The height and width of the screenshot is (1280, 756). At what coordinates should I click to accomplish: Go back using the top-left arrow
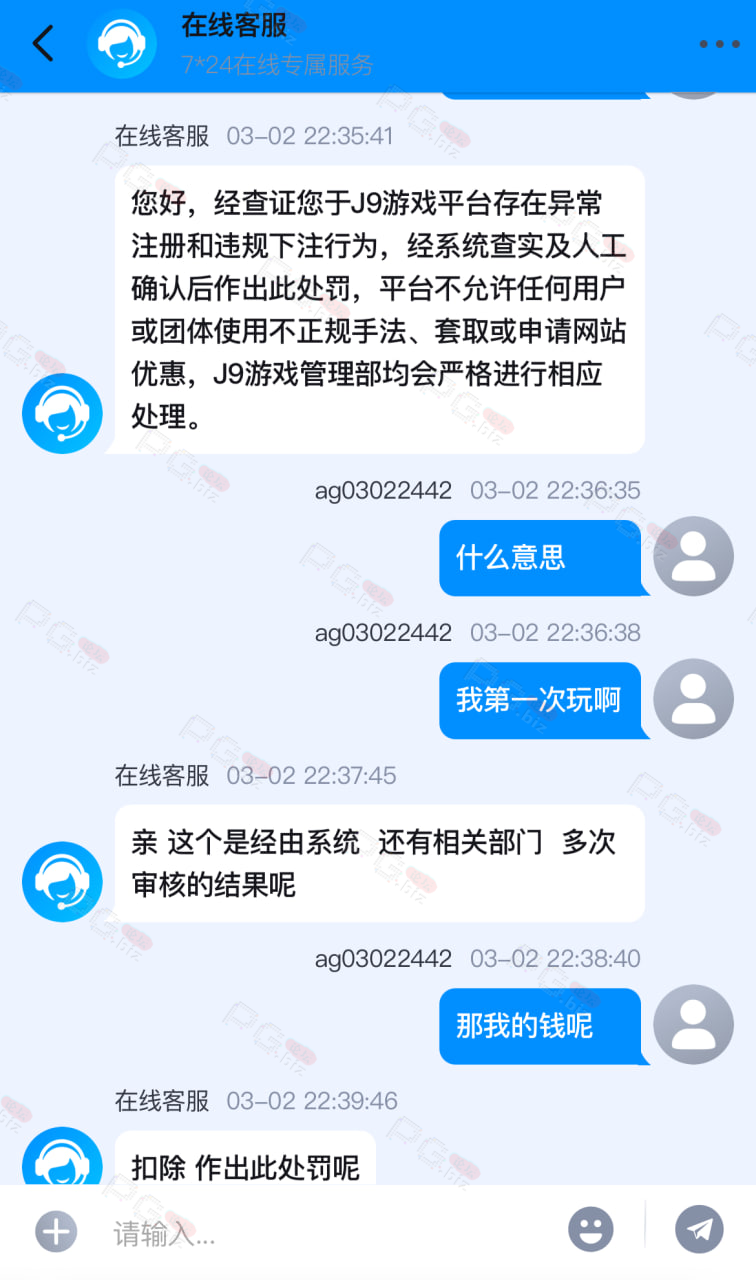point(42,44)
